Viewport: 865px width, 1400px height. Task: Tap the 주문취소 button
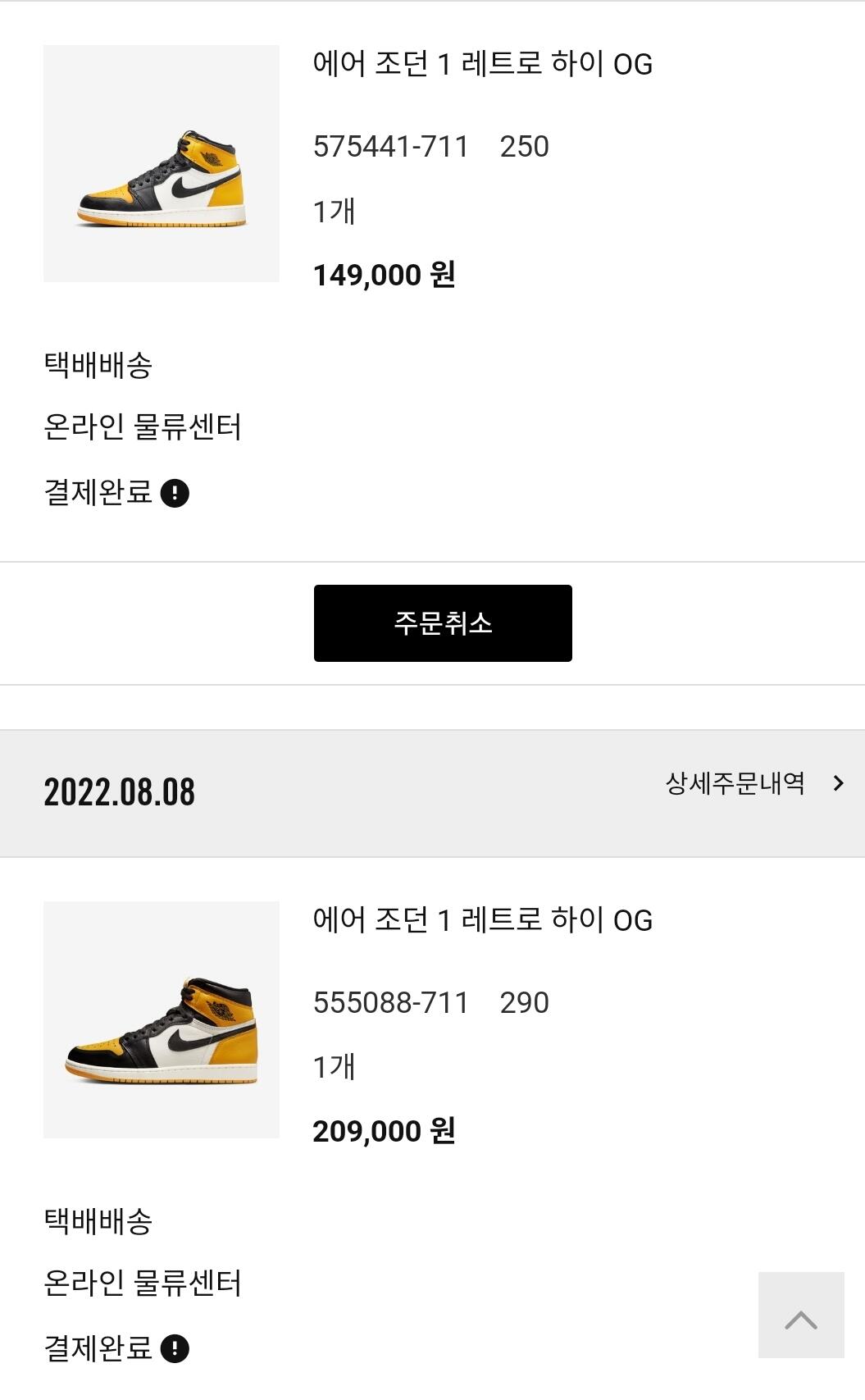[443, 623]
